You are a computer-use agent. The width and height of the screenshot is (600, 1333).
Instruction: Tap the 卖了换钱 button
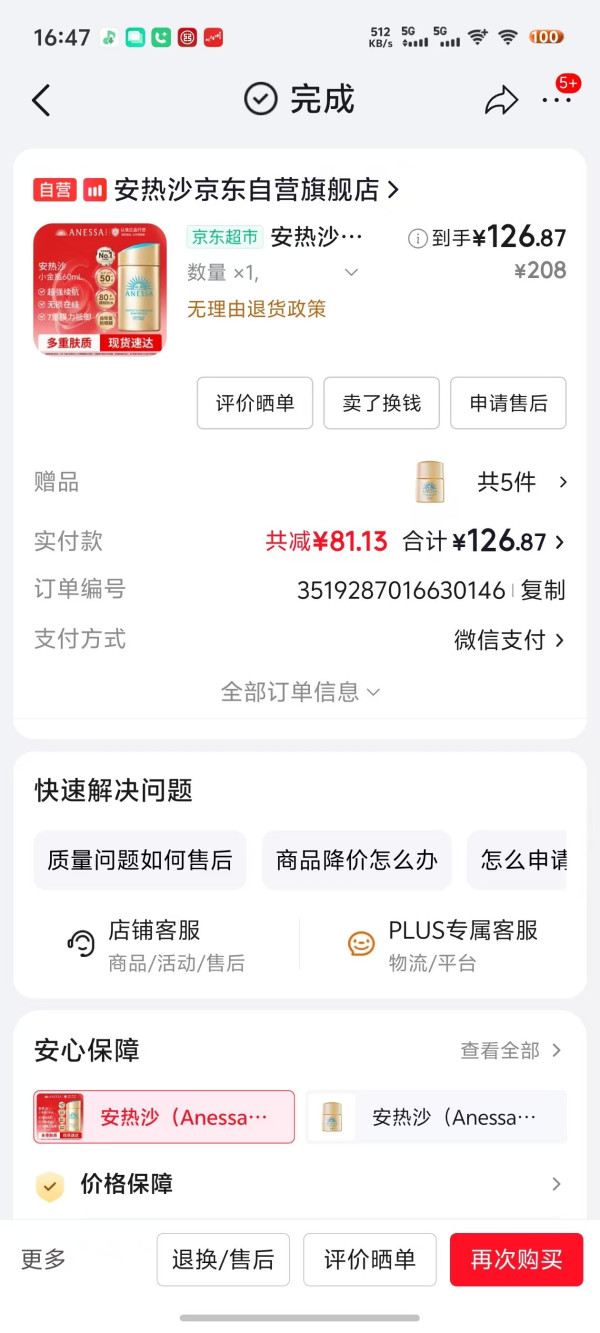click(x=382, y=403)
